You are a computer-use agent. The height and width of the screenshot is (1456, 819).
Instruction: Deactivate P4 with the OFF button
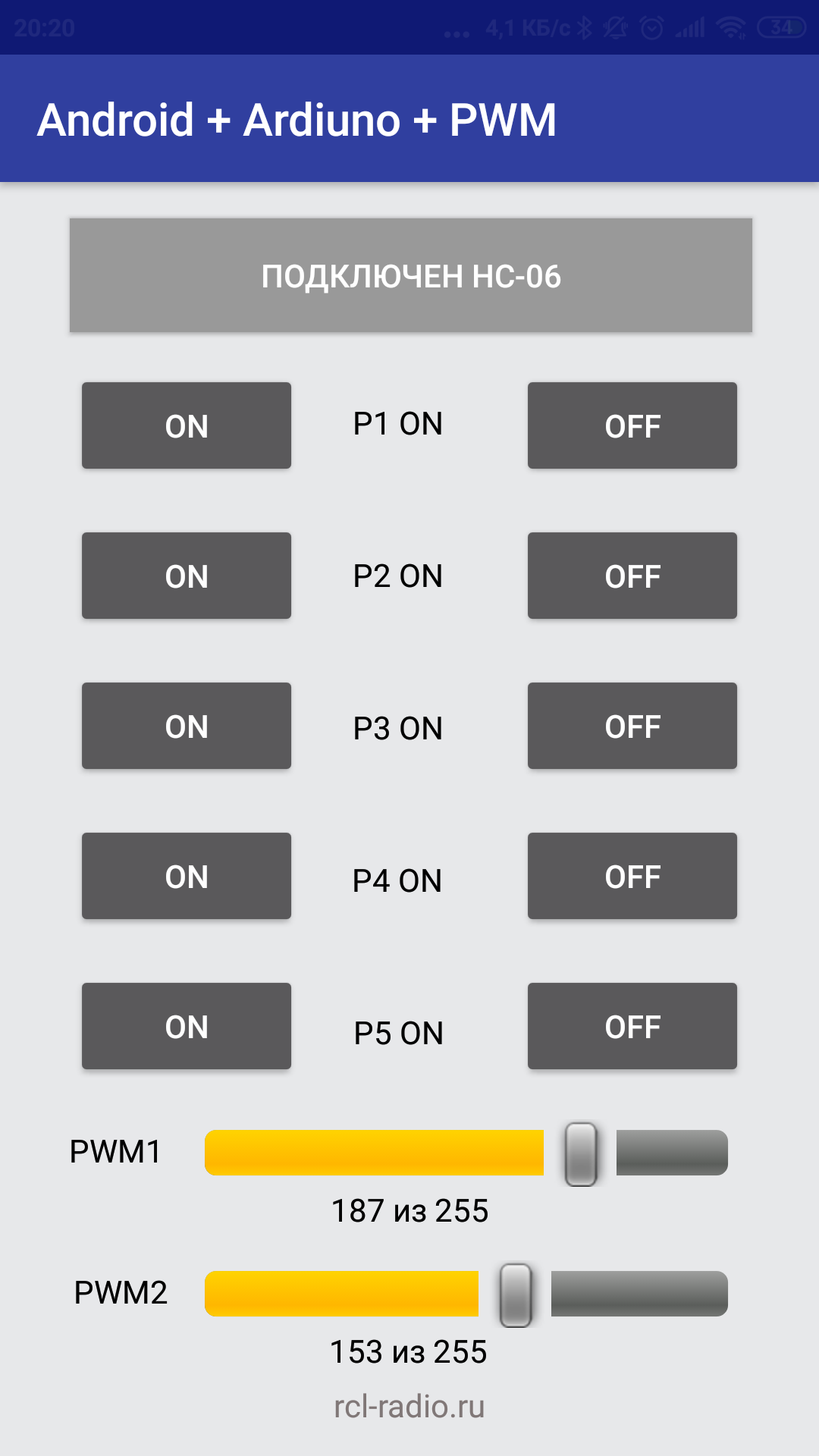point(632,876)
